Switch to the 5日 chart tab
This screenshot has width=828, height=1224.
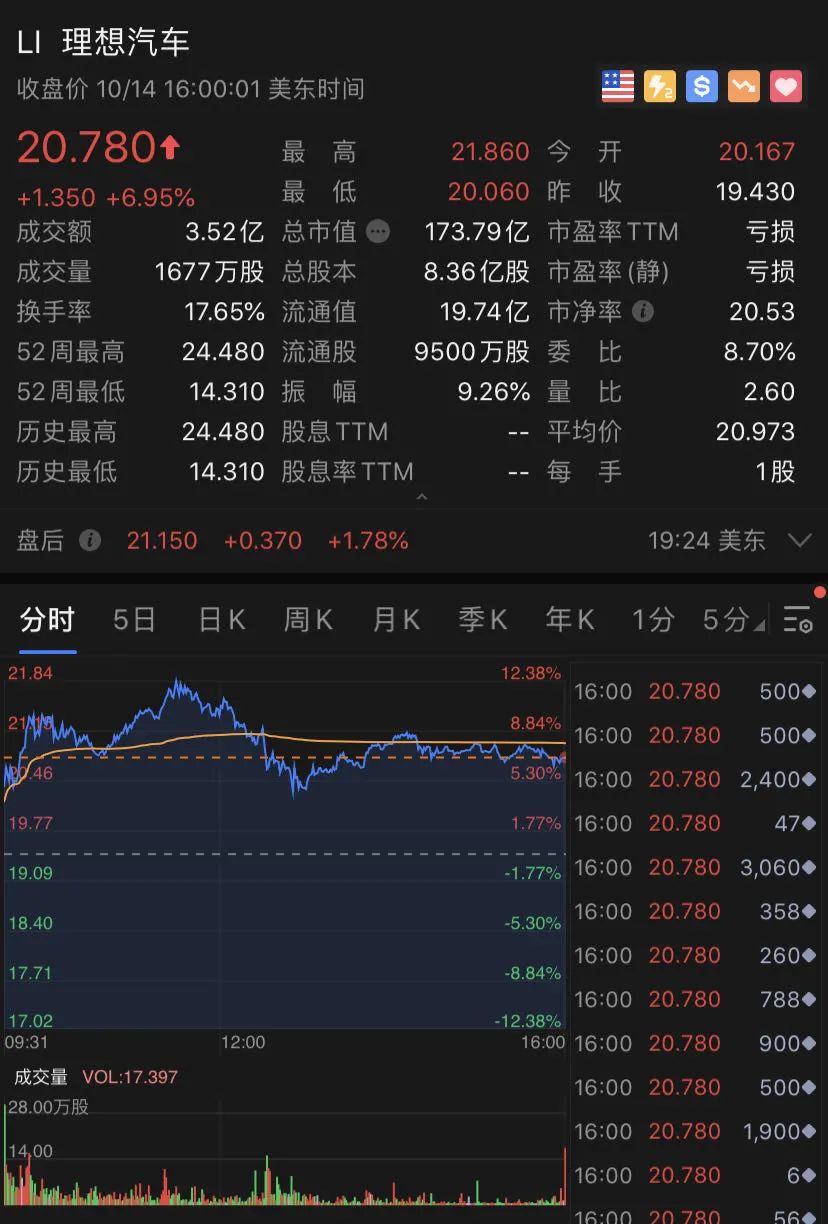(x=134, y=620)
